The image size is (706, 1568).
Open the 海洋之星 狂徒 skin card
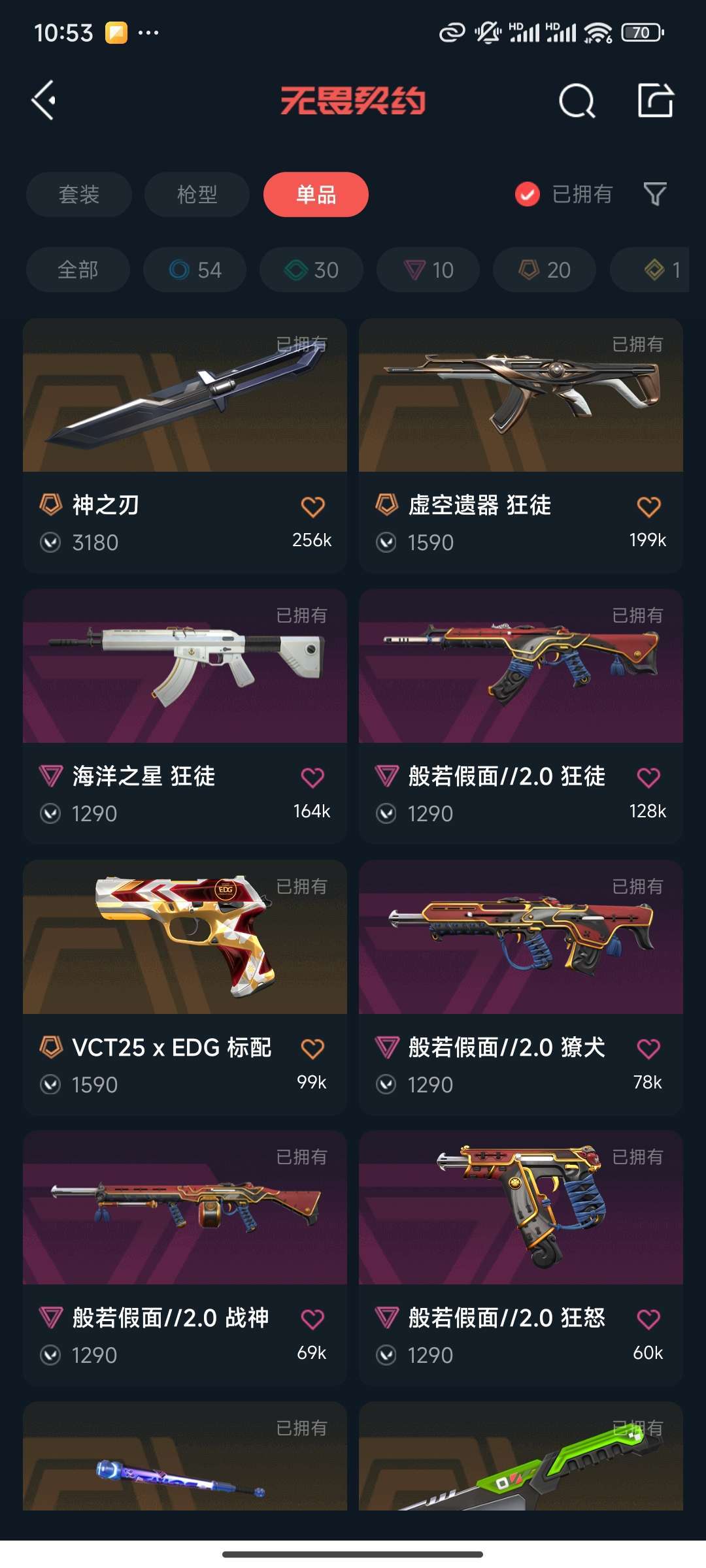[185, 717]
